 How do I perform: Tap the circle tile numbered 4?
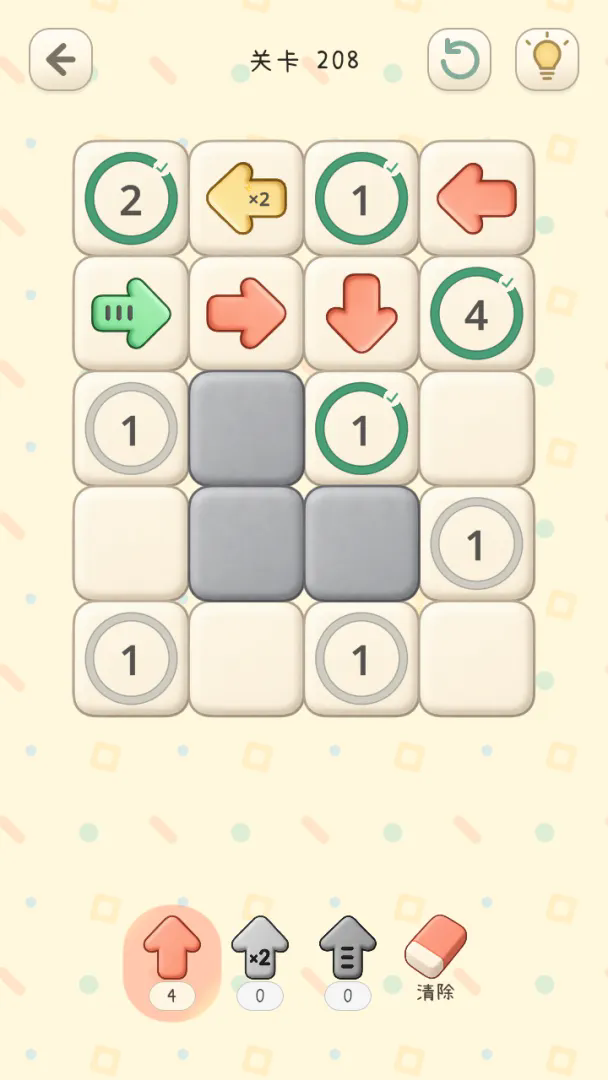pyautogui.click(x=476, y=313)
